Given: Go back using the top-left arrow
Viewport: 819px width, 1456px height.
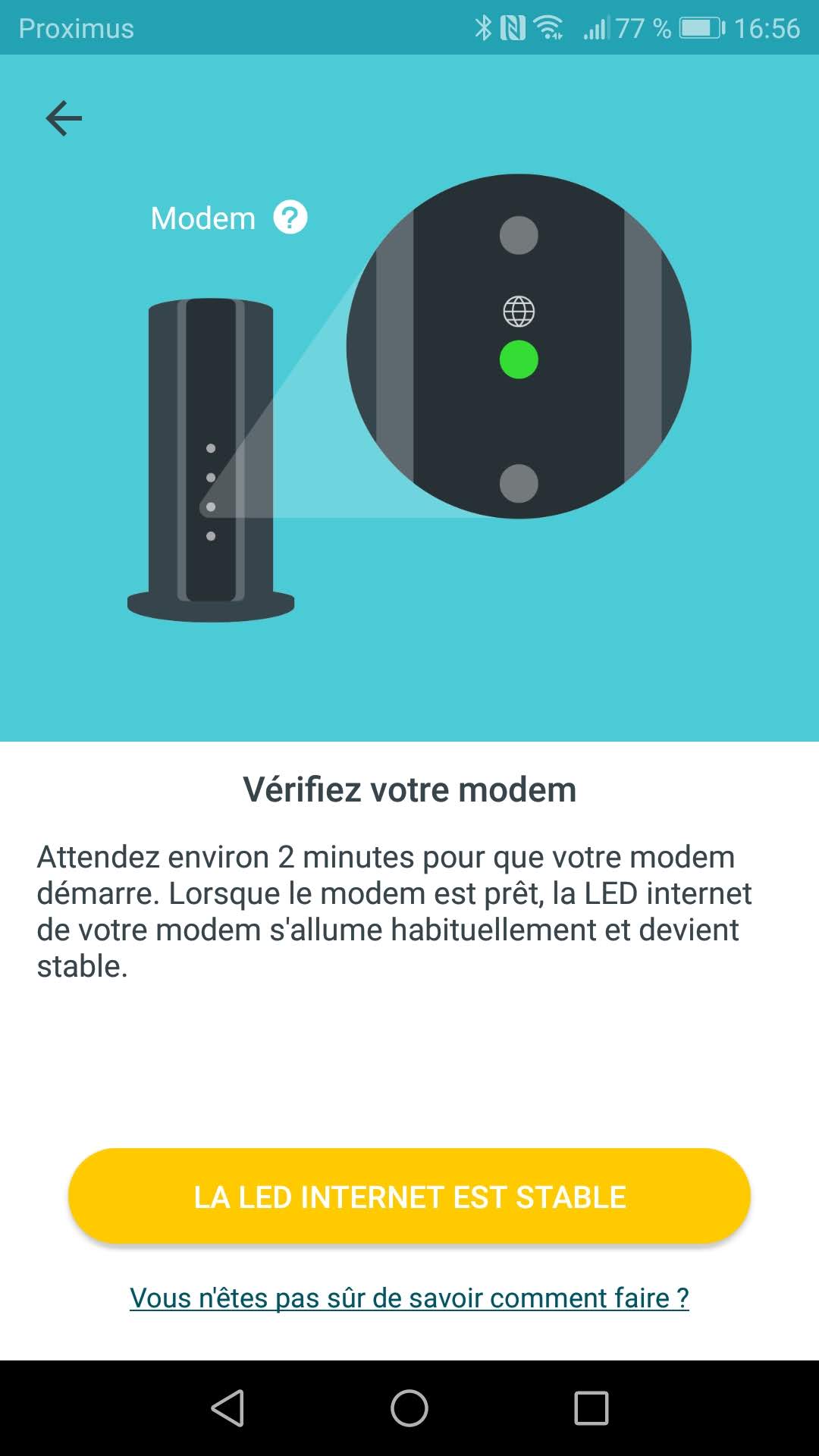Looking at the screenshot, I should (64, 118).
